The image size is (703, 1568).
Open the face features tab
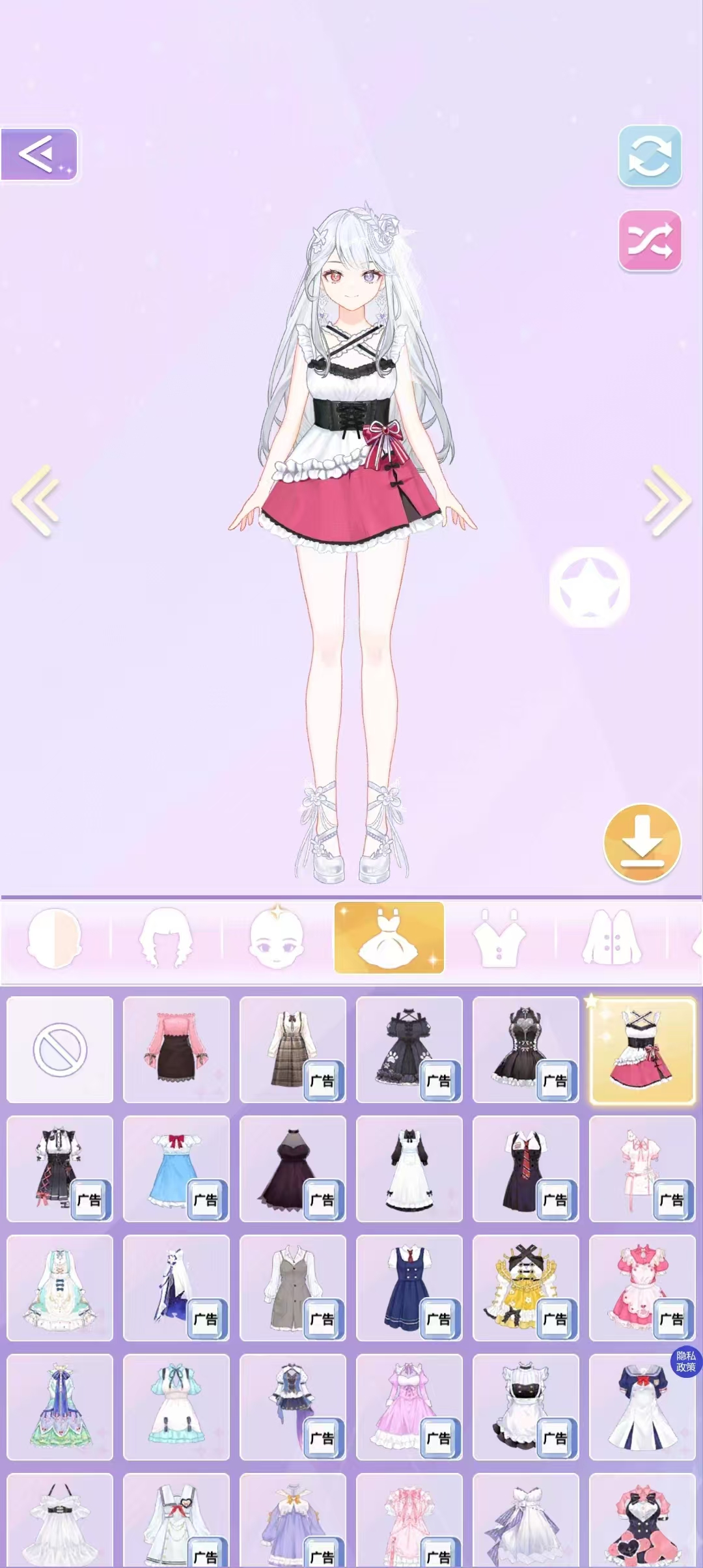tap(277, 938)
